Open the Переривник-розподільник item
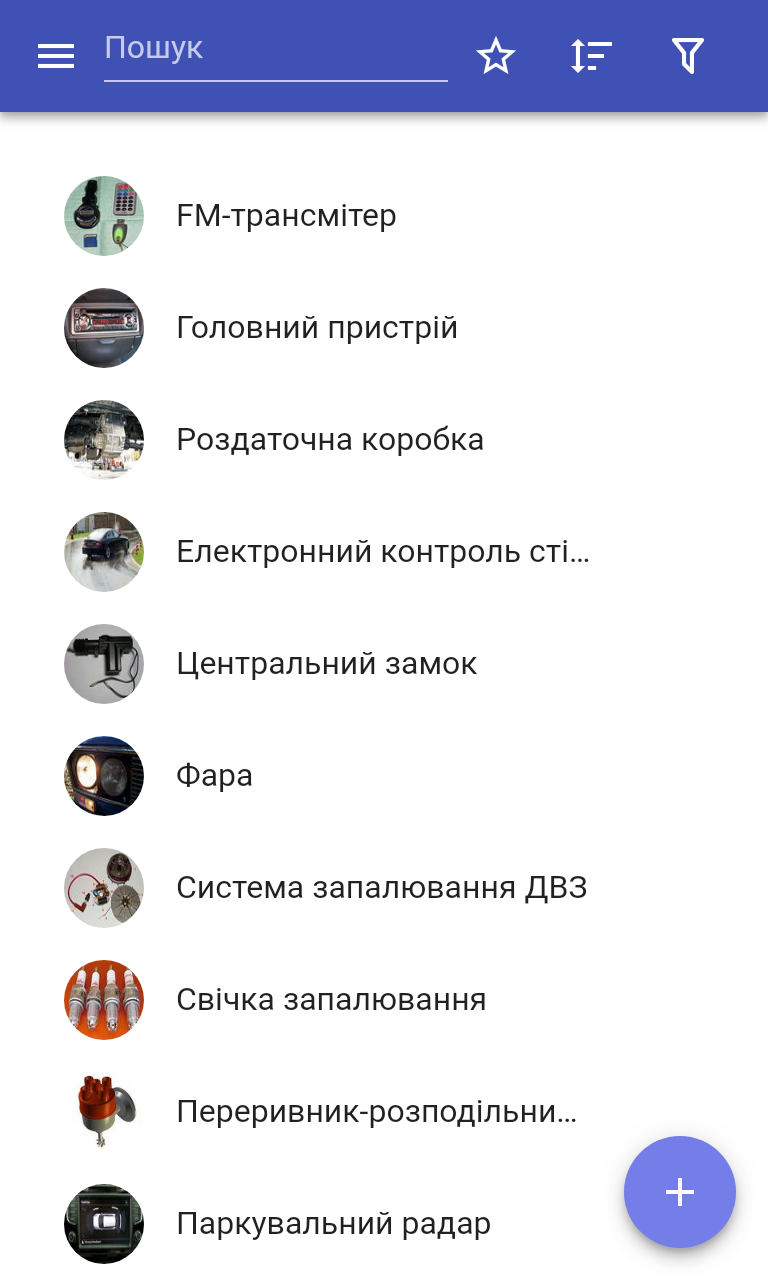The height and width of the screenshot is (1280, 768). point(376,1112)
